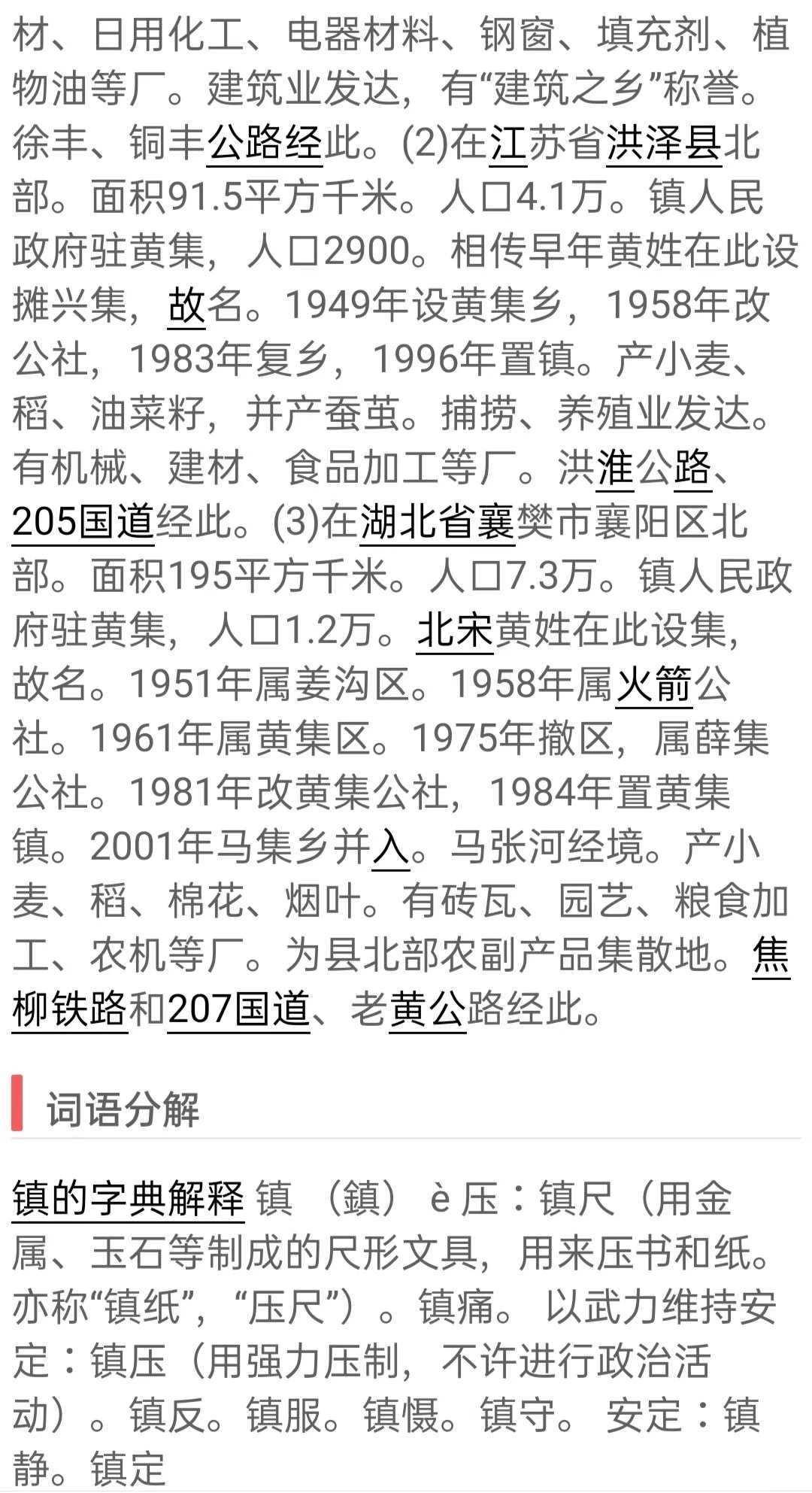Tap the 火箭 link

(x=654, y=685)
